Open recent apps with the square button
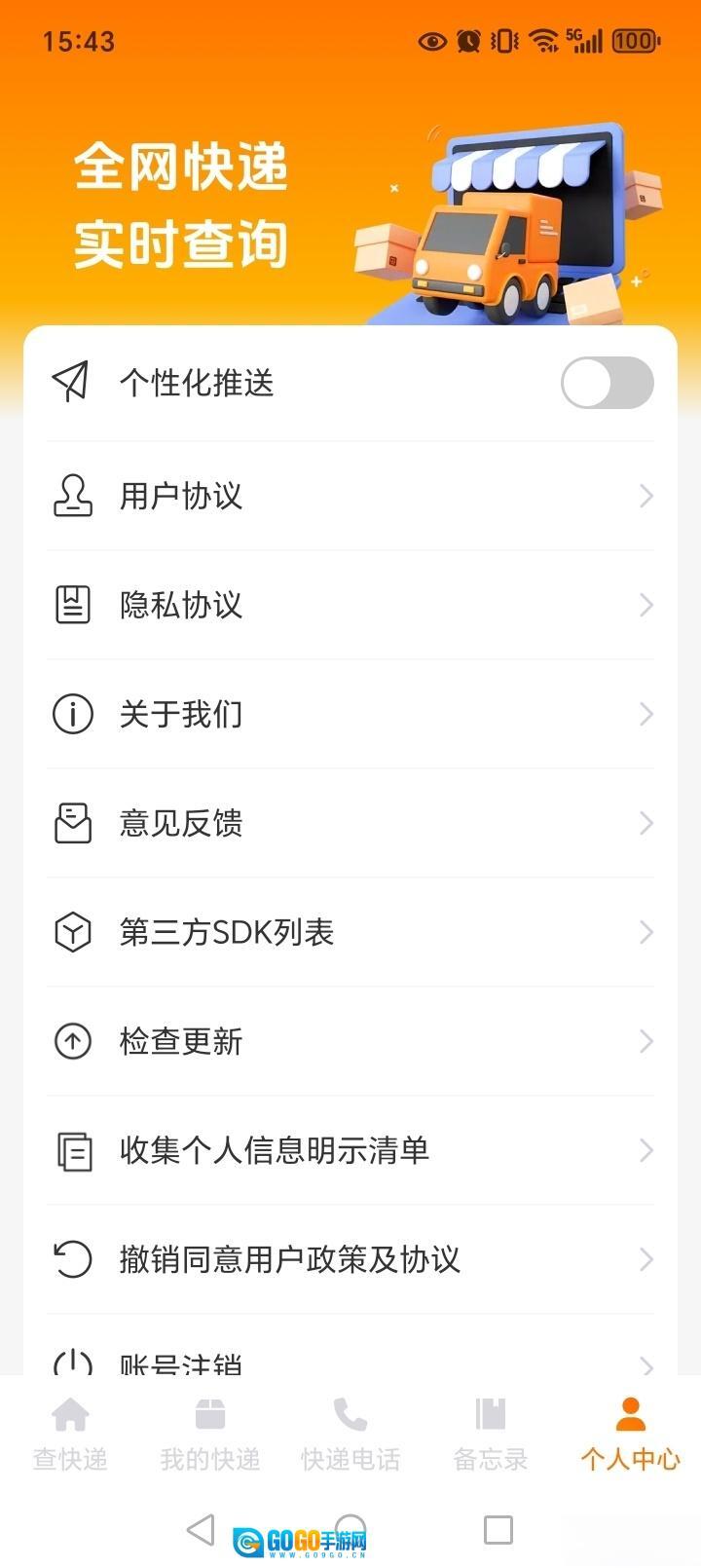701x1568 pixels. click(498, 1529)
